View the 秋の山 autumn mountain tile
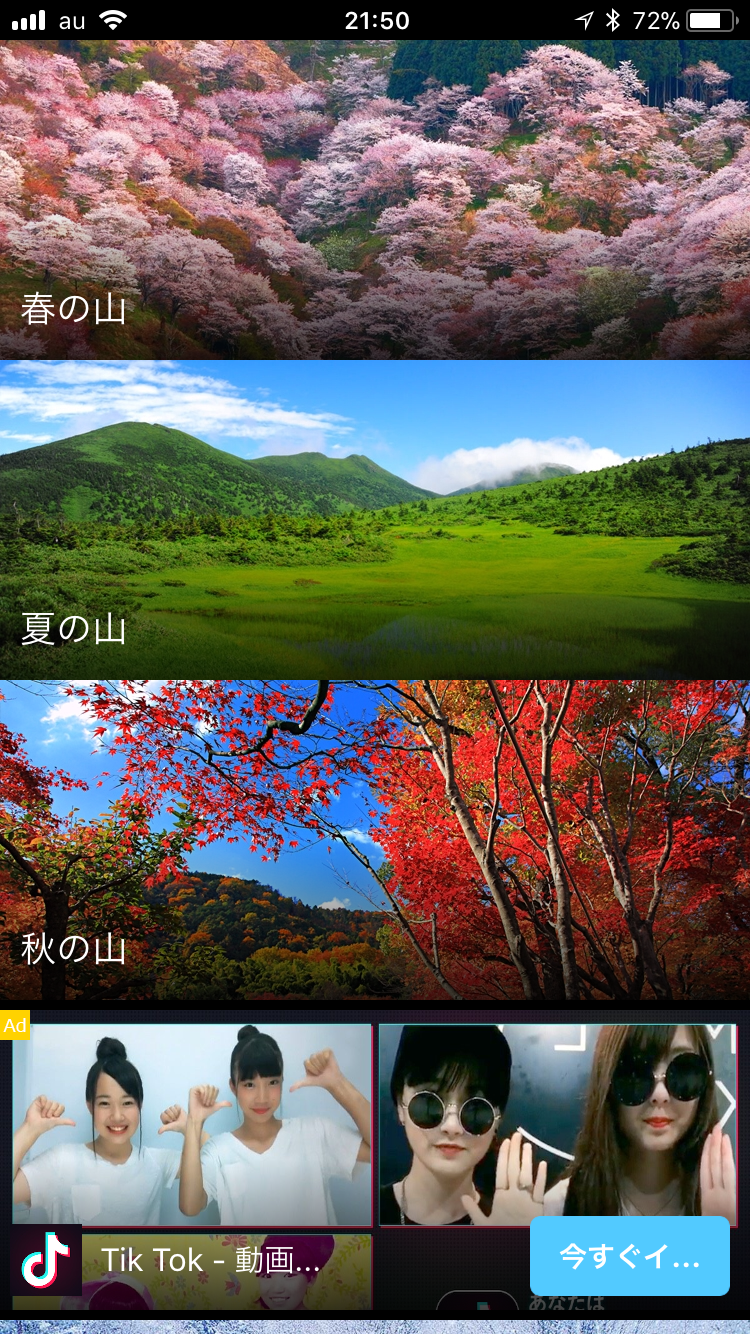 tap(375, 840)
